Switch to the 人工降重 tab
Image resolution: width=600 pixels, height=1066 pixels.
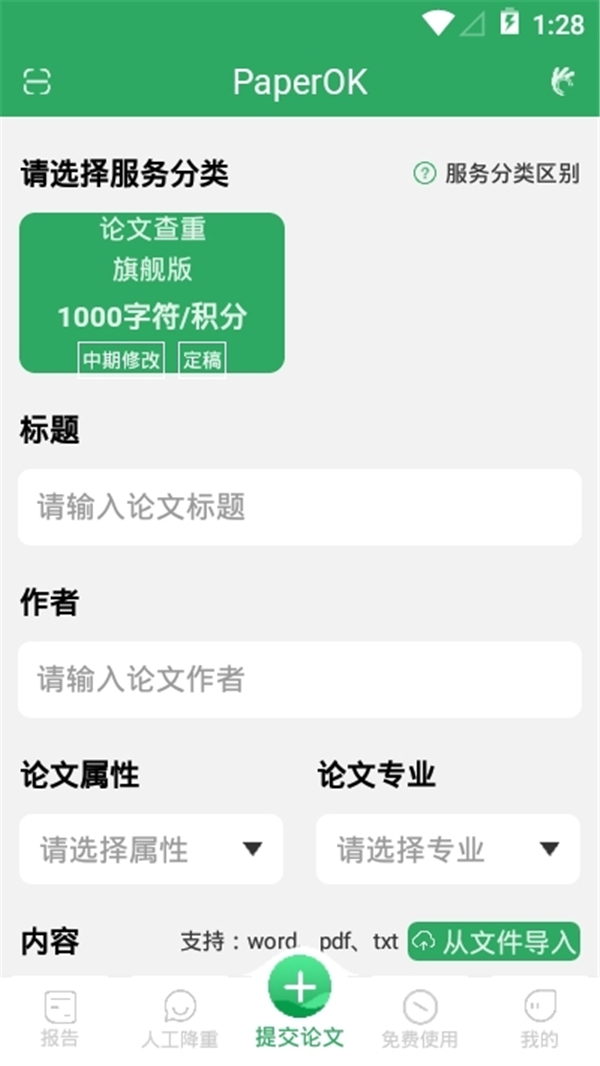pos(180,1018)
